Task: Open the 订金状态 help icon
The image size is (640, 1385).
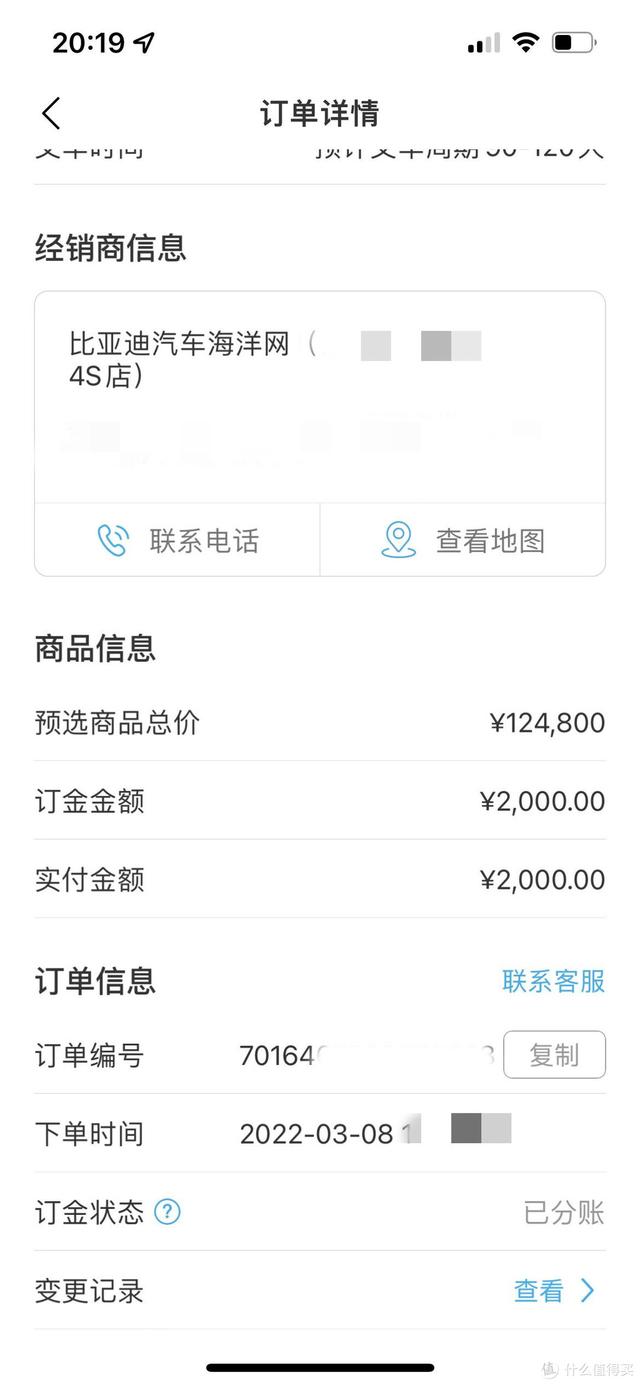Action: pyautogui.click(x=168, y=1212)
